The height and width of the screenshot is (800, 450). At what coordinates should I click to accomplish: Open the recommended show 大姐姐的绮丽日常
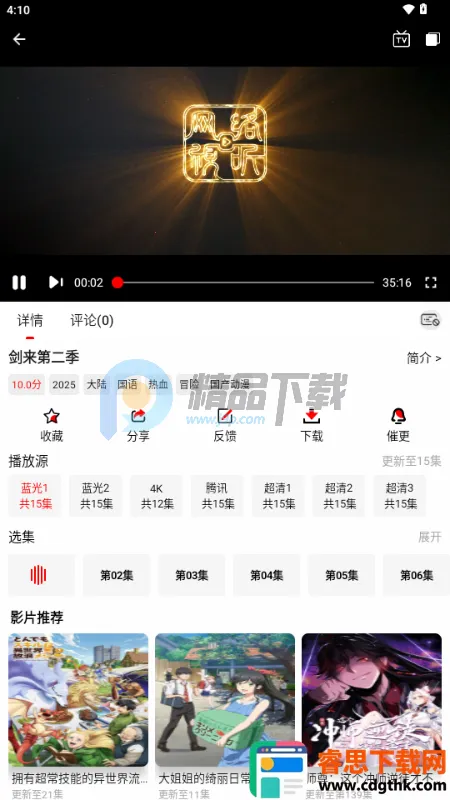tap(225, 710)
